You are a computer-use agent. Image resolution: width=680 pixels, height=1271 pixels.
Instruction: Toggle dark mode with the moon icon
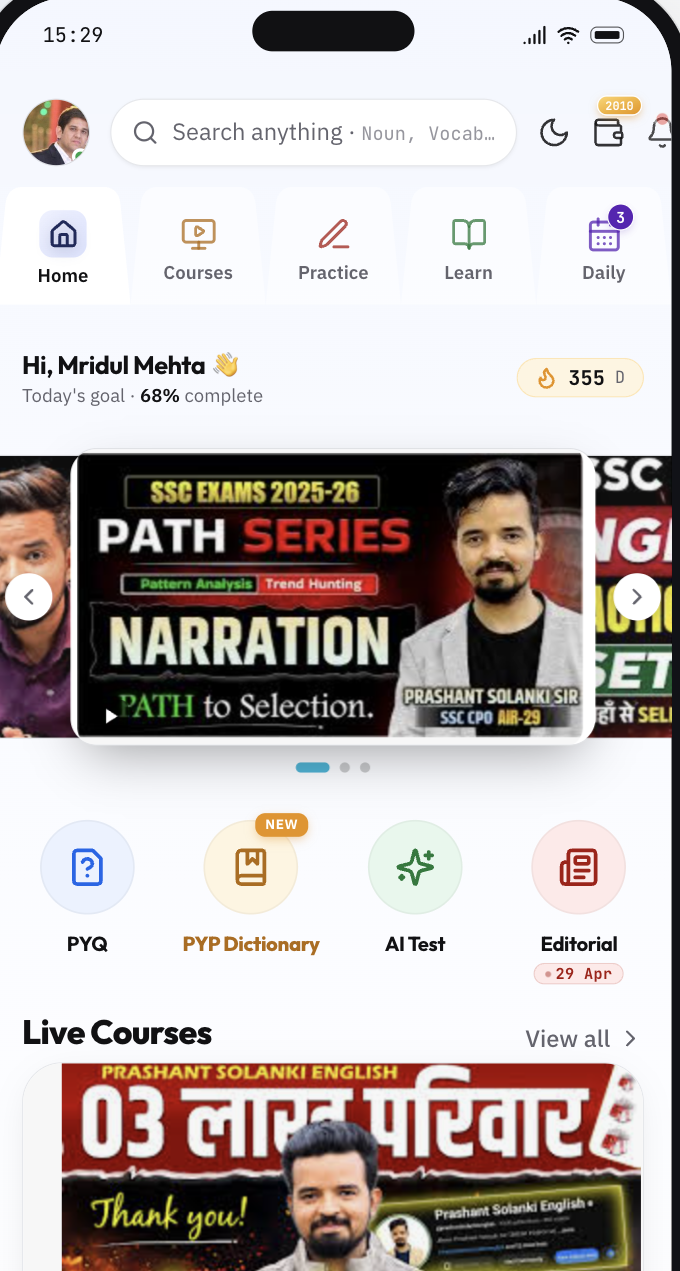pyautogui.click(x=554, y=132)
